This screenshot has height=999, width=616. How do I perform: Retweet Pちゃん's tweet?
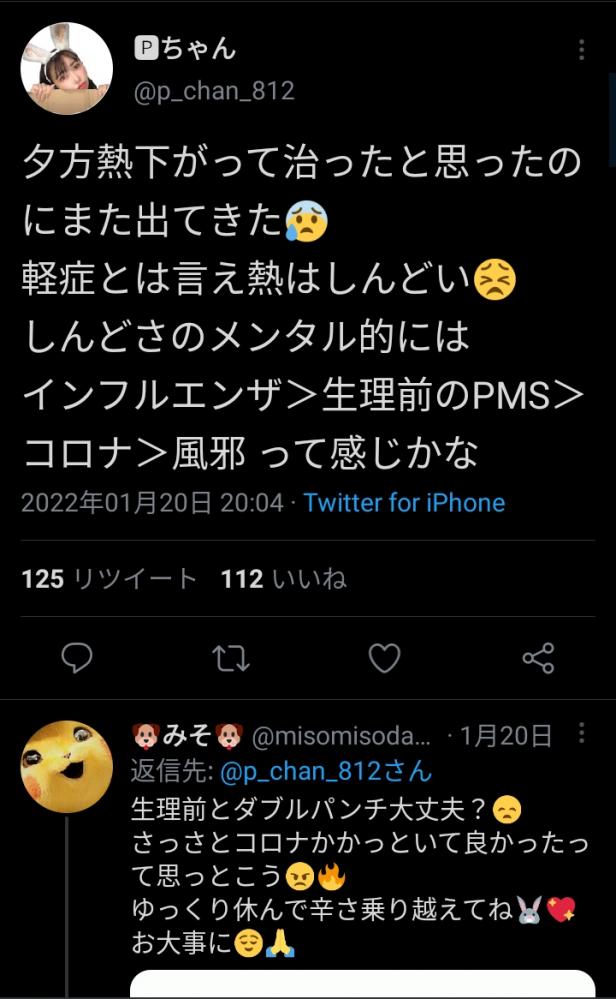[231, 657]
